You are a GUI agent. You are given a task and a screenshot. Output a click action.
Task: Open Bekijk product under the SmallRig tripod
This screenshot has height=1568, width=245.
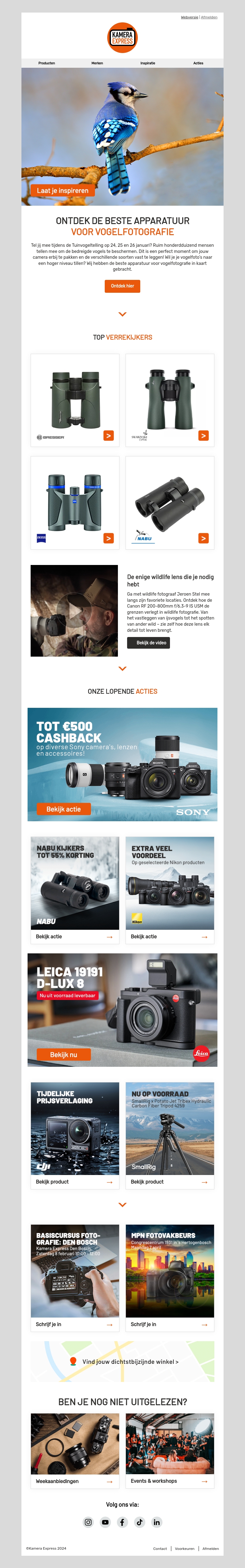tap(170, 1181)
